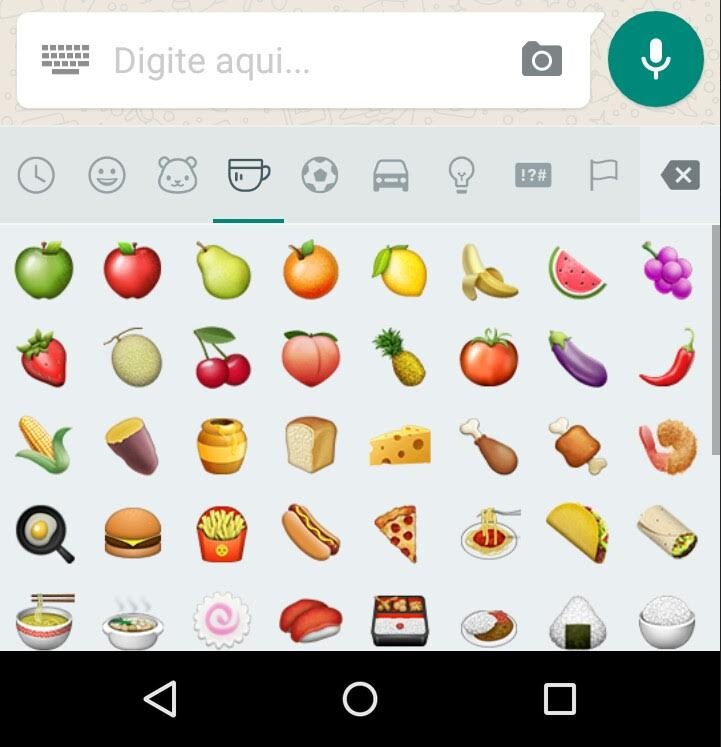Viewport: 721px width, 747px height.
Task: Switch to objects lightbulb category
Action: coord(460,177)
